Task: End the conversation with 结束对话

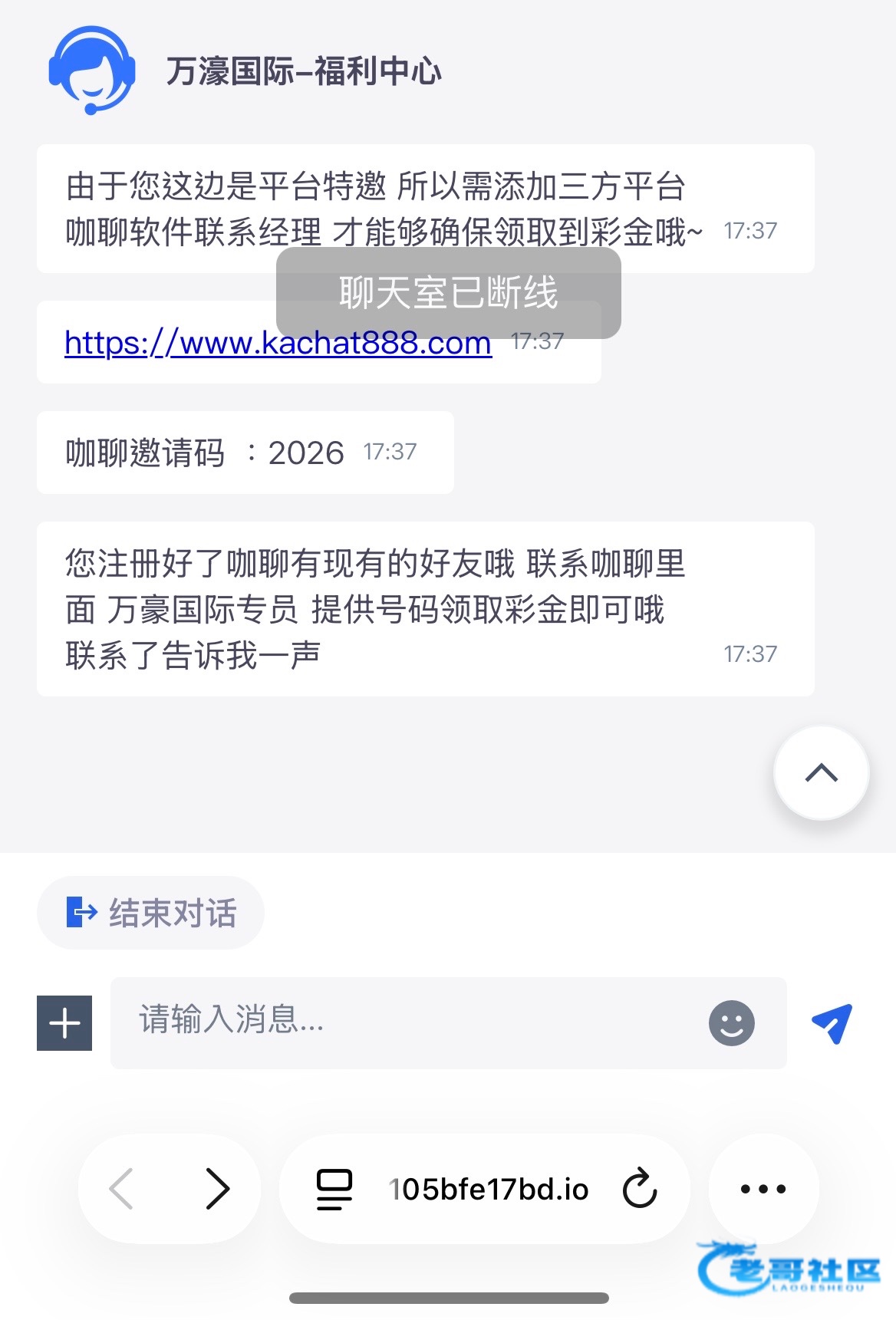Action: point(150,913)
